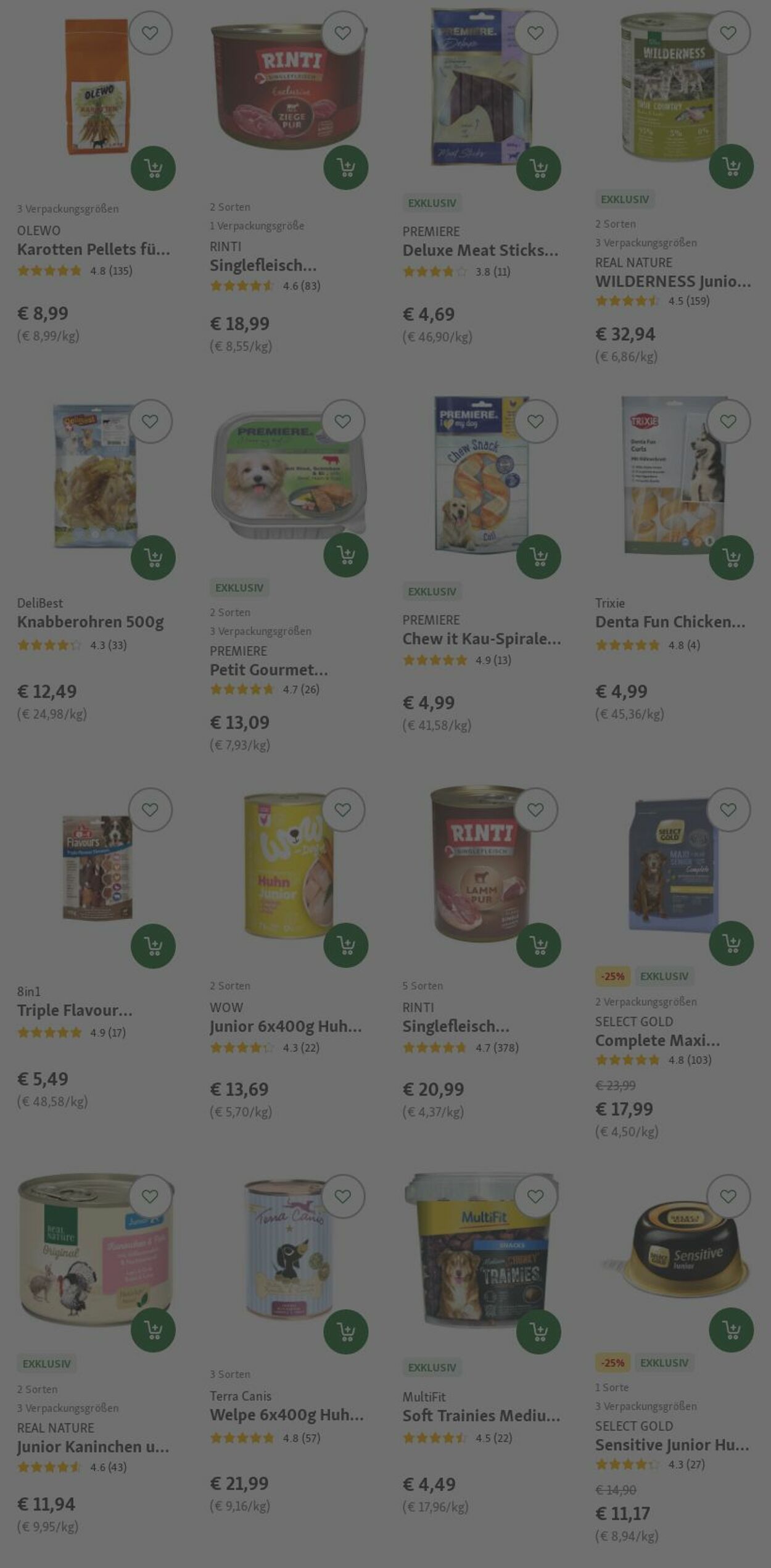
Task: Open OLEWO Karotten Pellets product
Action: [x=93, y=249]
